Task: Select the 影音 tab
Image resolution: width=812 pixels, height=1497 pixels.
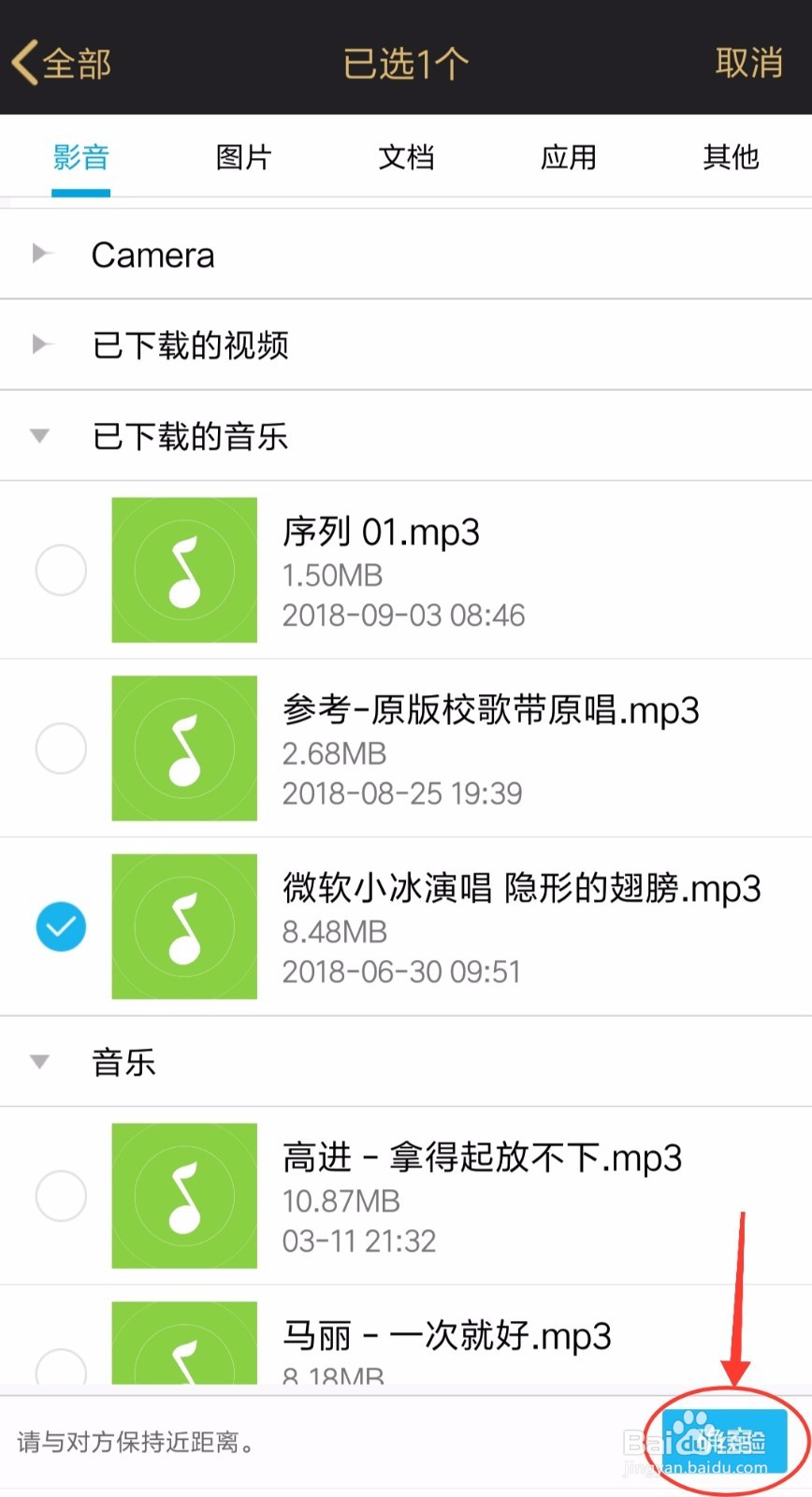Action: click(80, 156)
